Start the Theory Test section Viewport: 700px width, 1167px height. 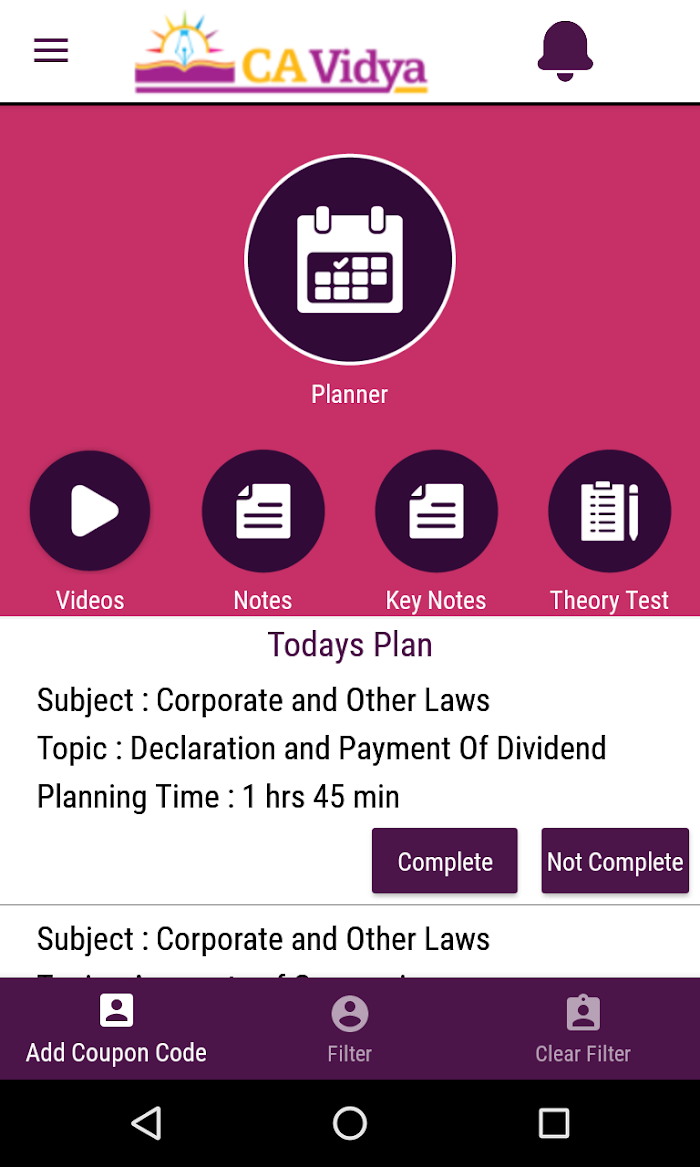tap(609, 511)
